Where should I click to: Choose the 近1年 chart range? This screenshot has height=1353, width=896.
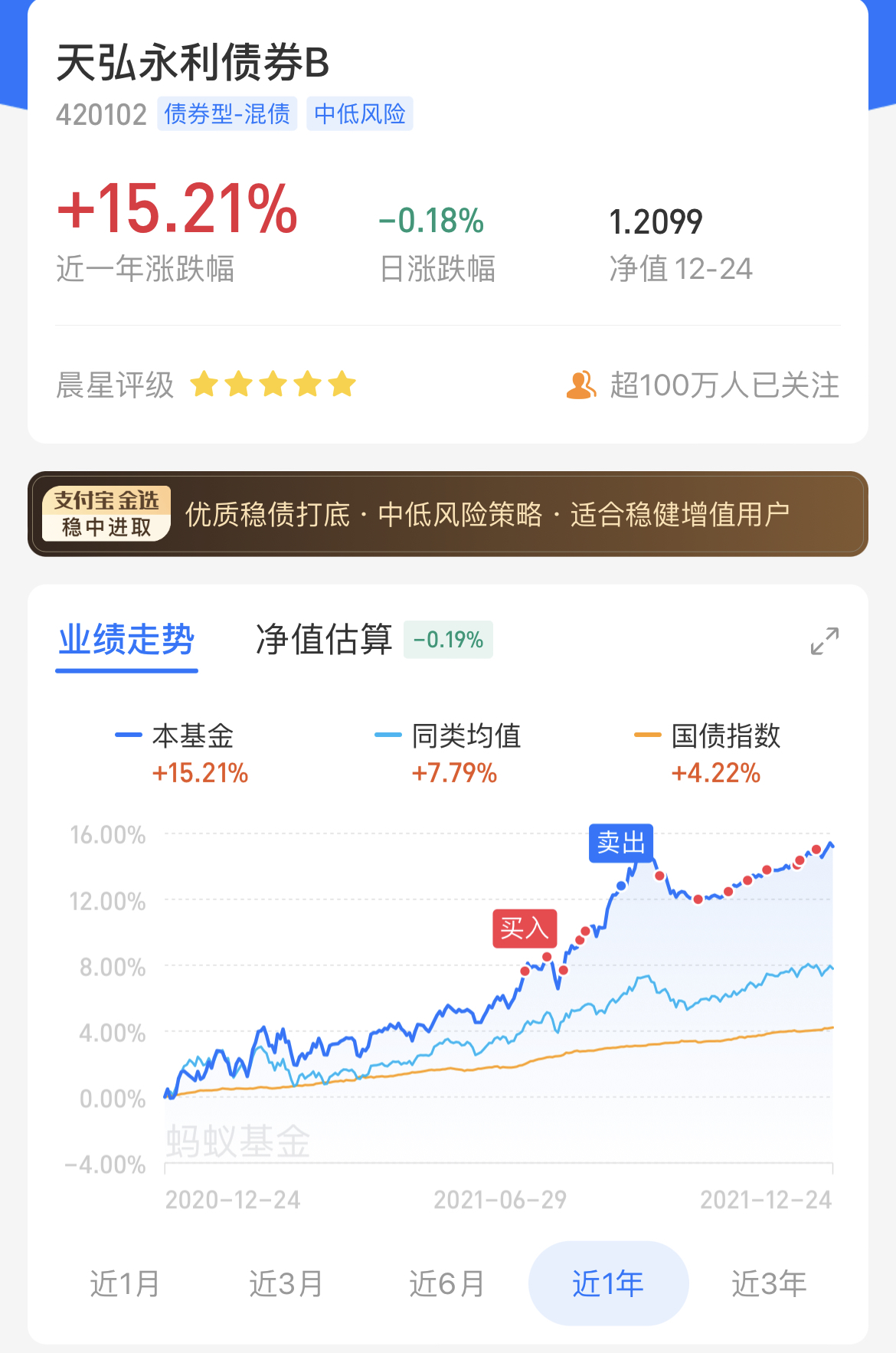click(608, 1283)
